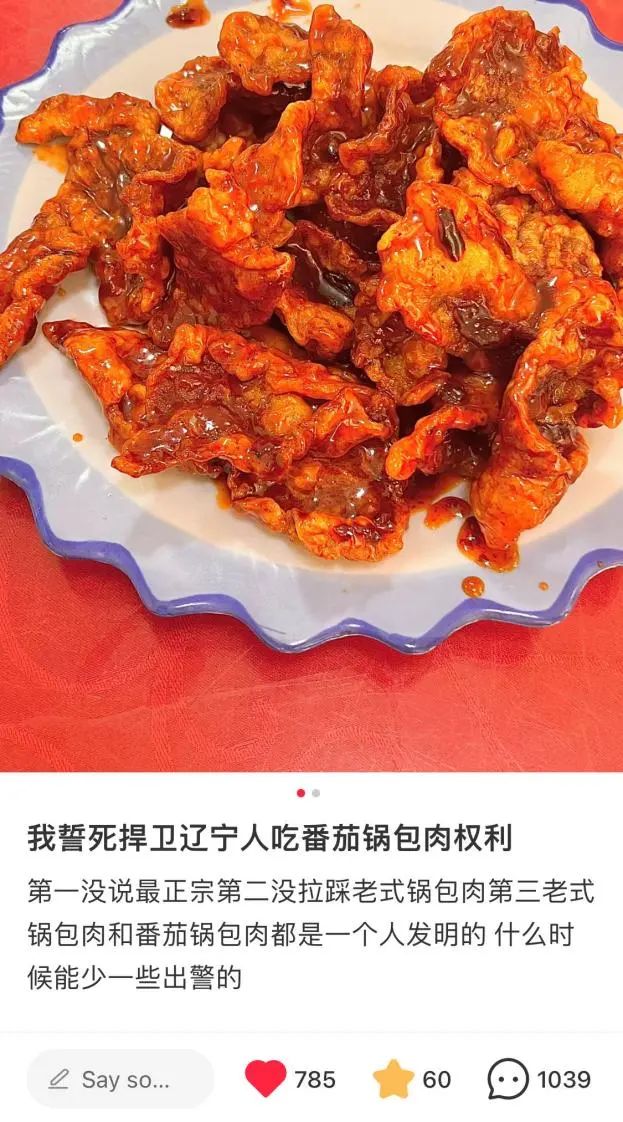This screenshot has width=623, height=1122.
Task: Tap the "Say so..." comment input box
Action: pos(120,1079)
